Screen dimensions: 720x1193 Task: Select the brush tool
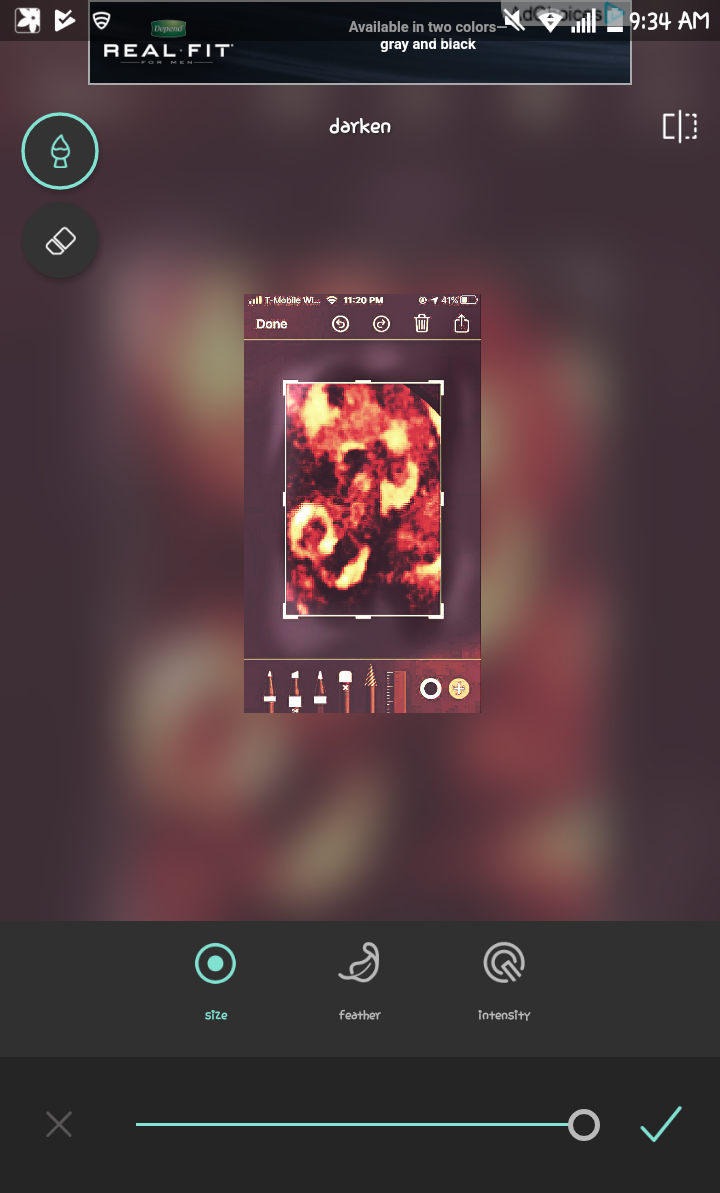pos(60,152)
